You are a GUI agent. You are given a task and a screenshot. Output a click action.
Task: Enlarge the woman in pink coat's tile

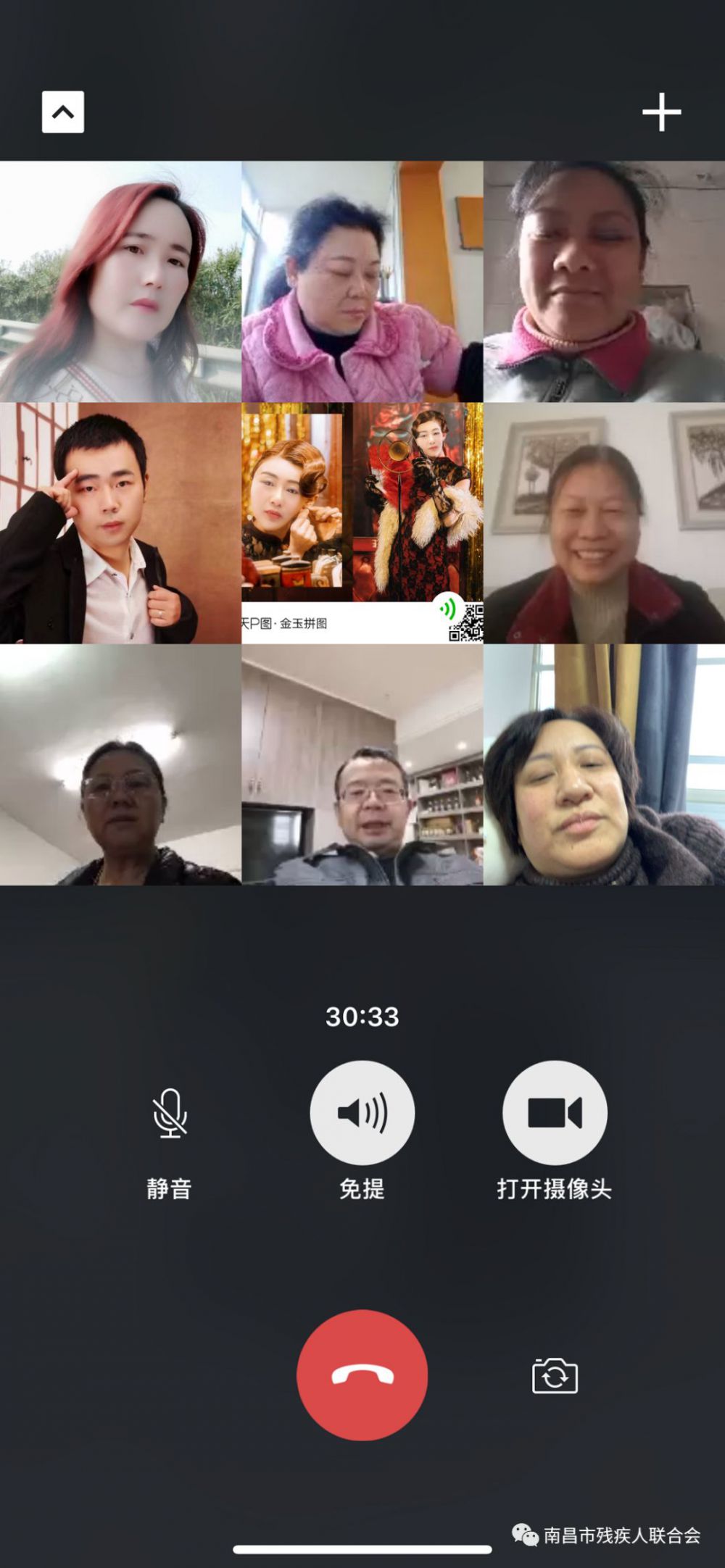(x=362, y=281)
